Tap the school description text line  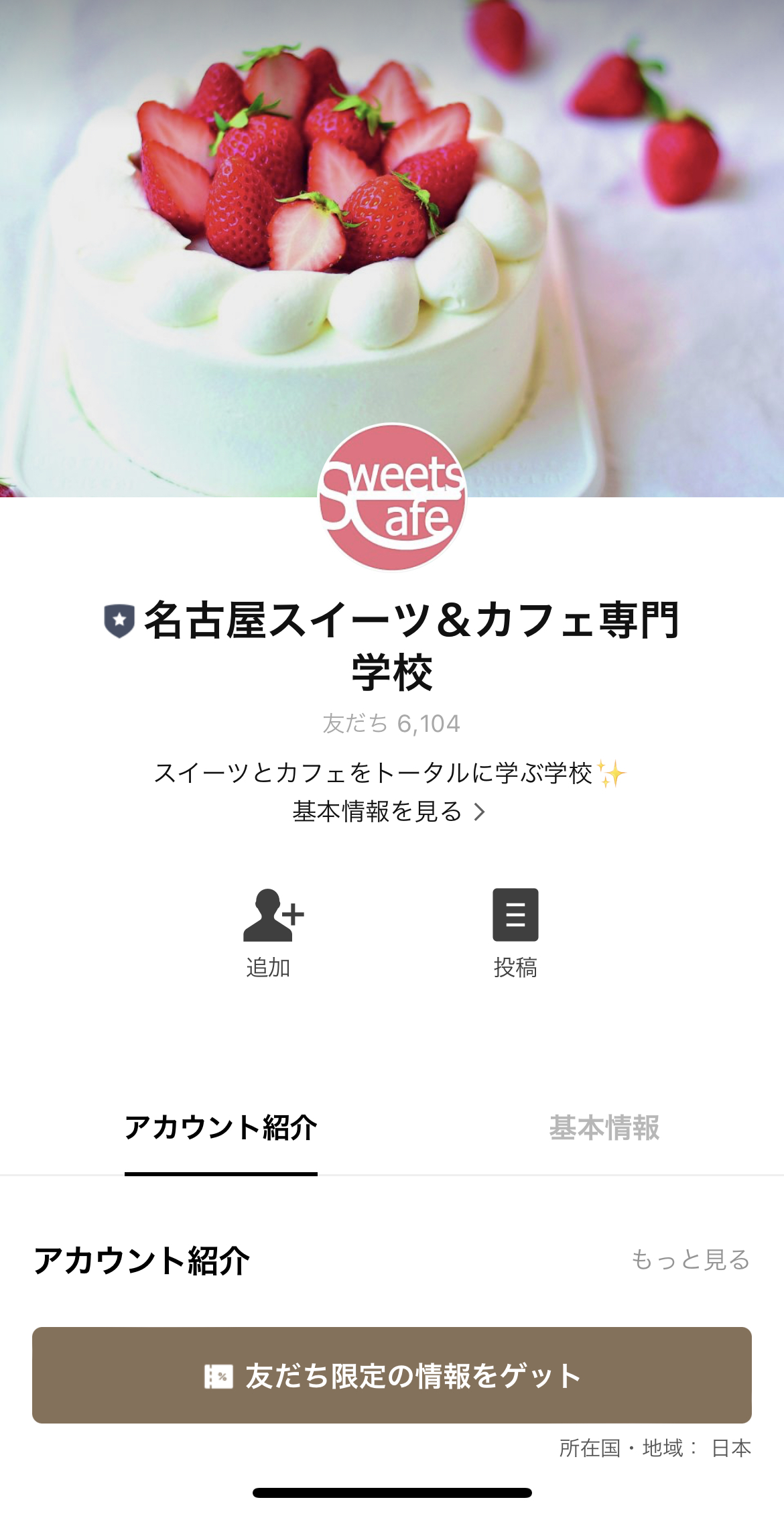[382, 772]
